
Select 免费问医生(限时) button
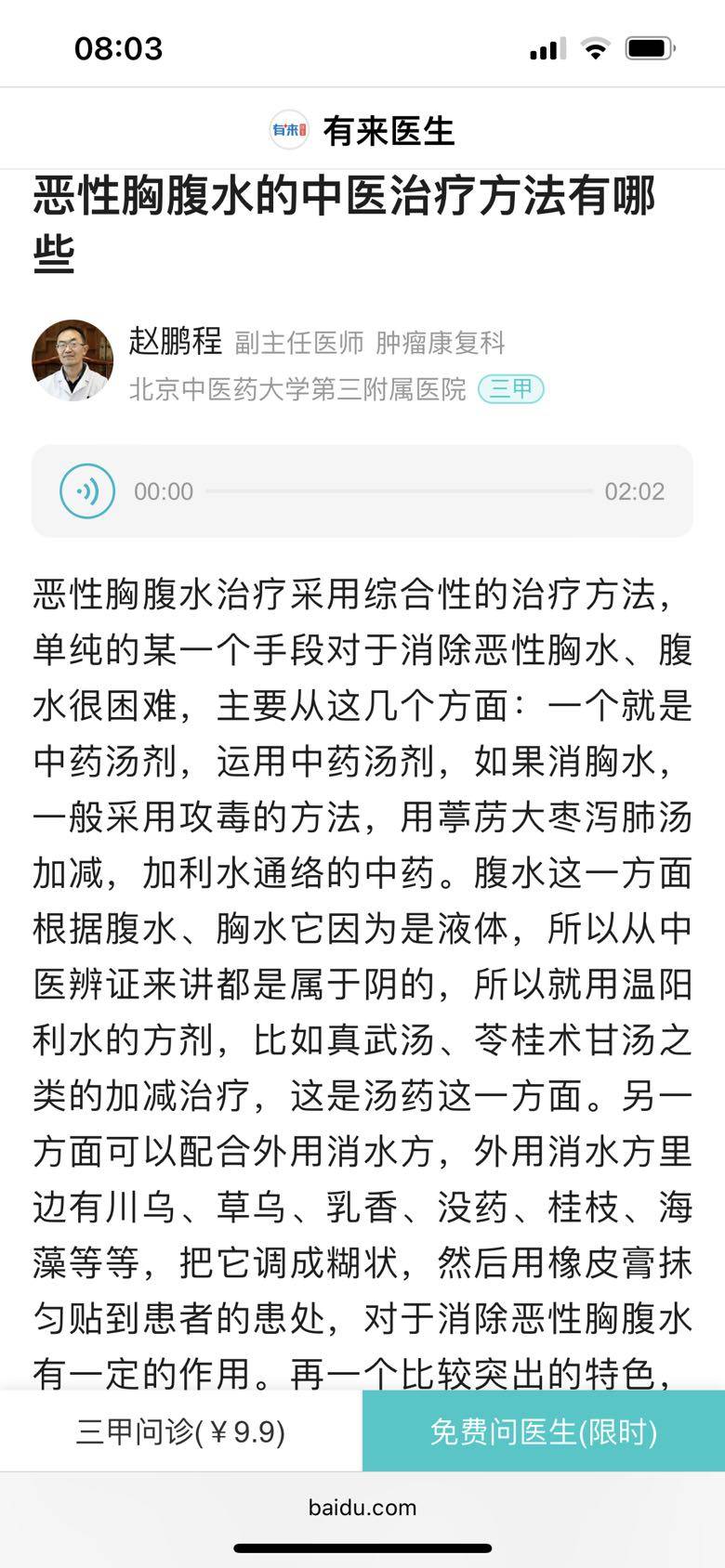coord(544,1431)
